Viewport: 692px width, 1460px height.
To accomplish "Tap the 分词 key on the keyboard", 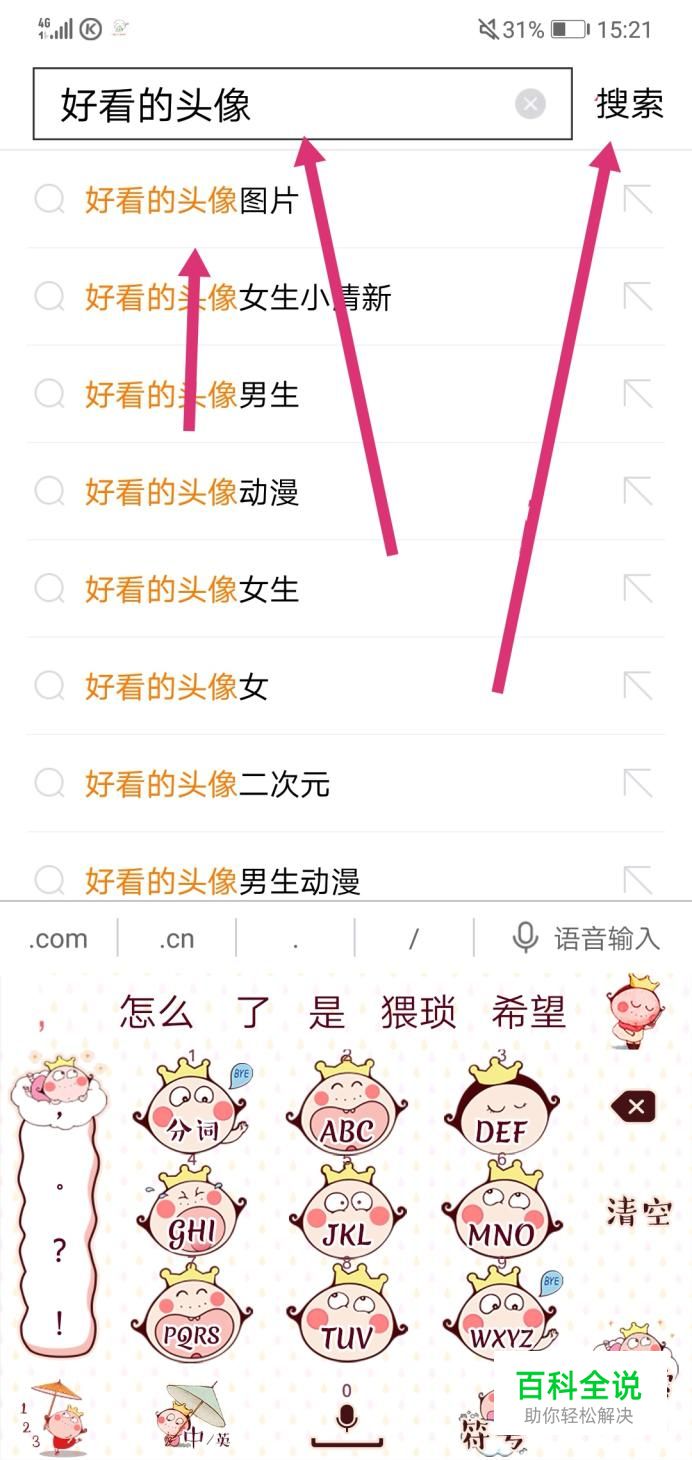I will pyautogui.click(x=192, y=1118).
